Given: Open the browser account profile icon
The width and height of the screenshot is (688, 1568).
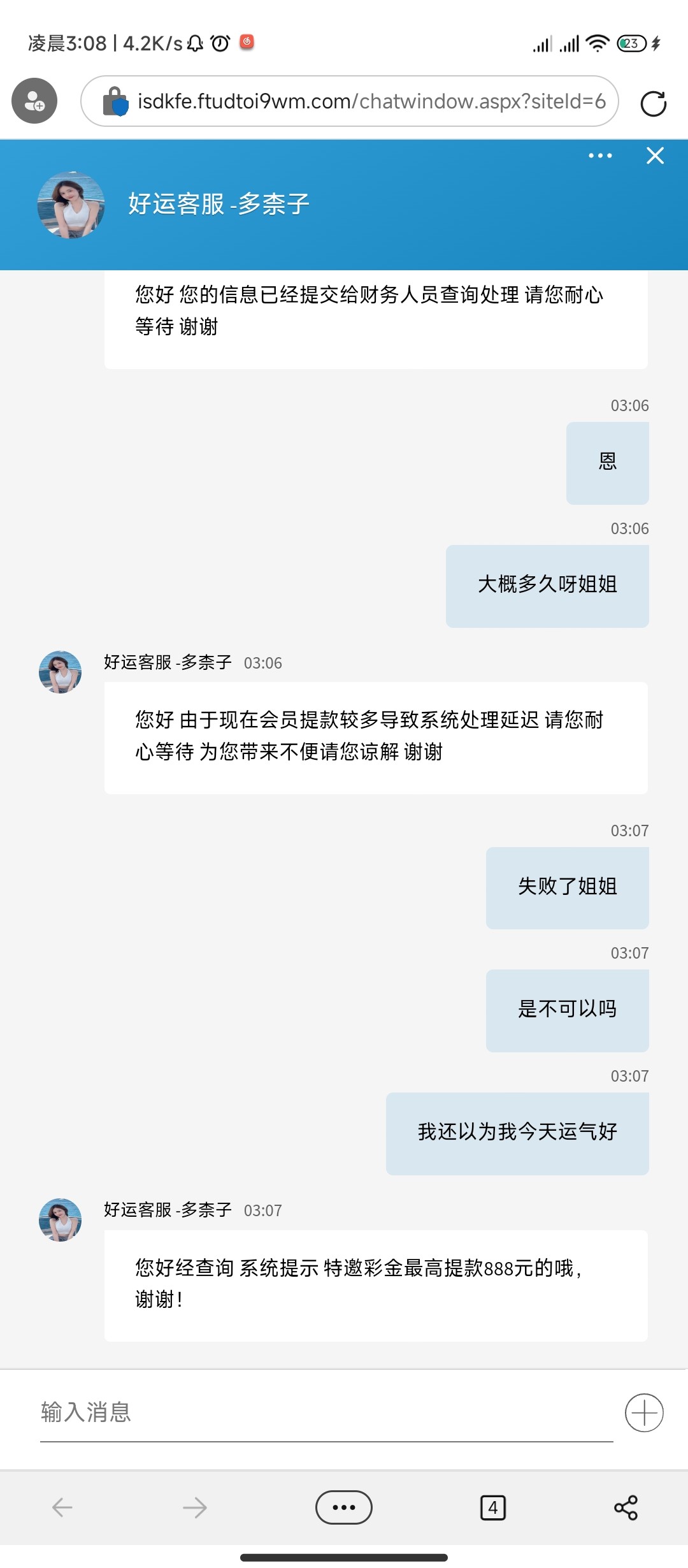Looking at the screenshot, I should click(34, 101).
